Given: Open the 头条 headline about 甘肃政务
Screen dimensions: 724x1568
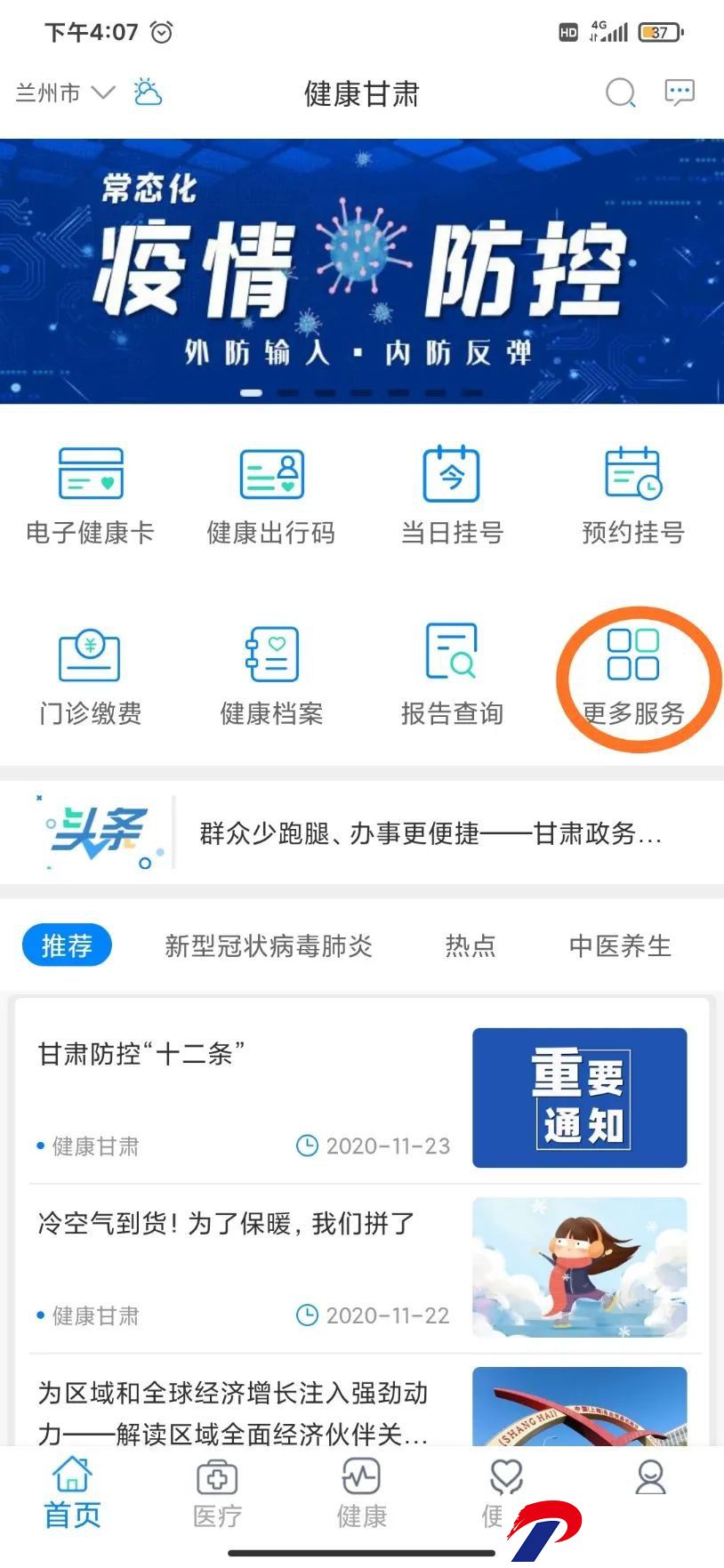Looking at the screenshot, I should [x=430, y=833].
